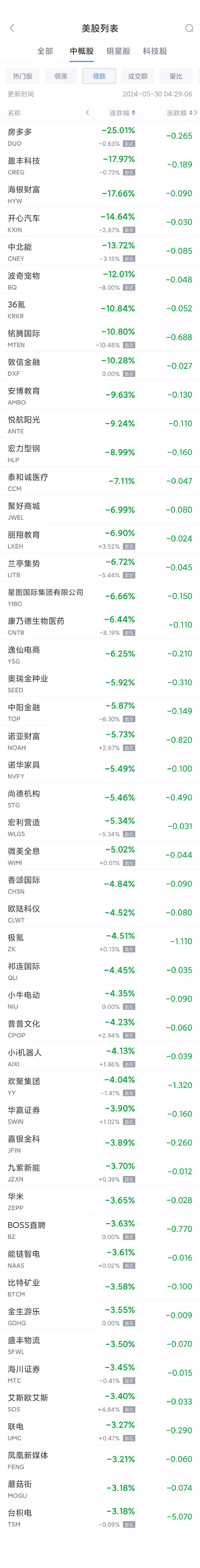Open the 台积电 TSM stock row

click(100, 1518)
